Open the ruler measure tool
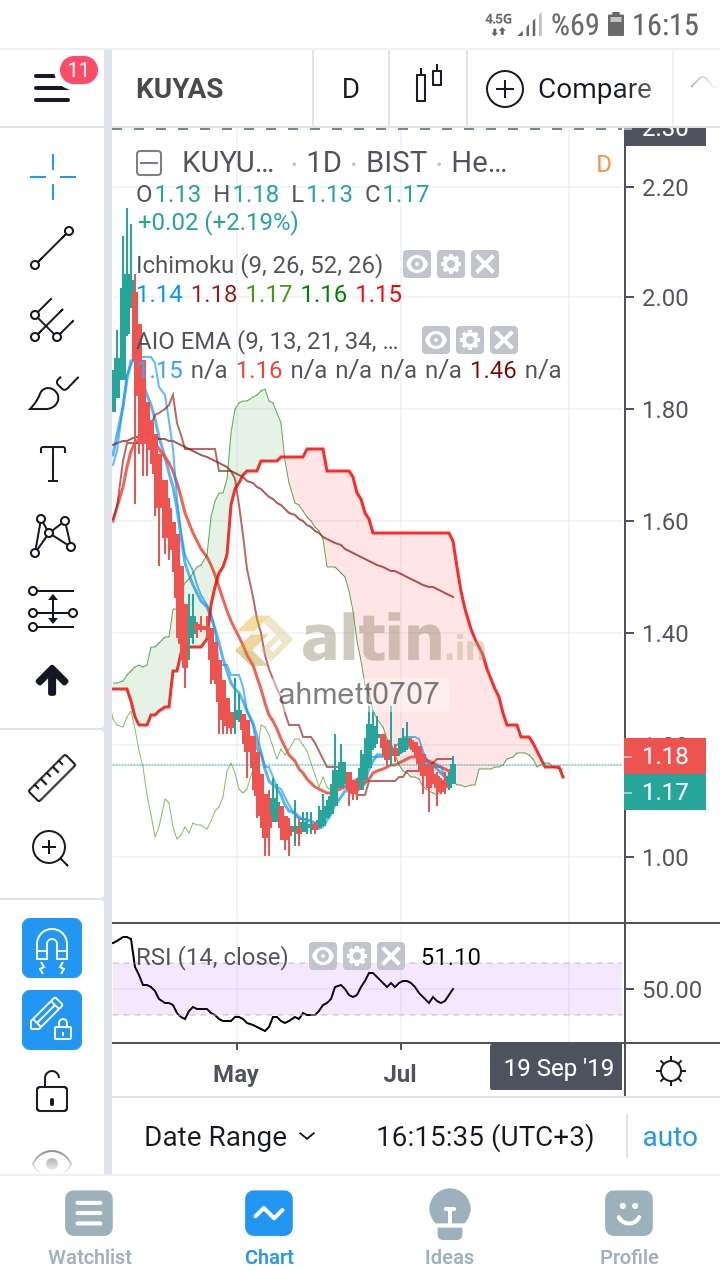This screenshot has height=1280, width=720. (x=52, y=777)
